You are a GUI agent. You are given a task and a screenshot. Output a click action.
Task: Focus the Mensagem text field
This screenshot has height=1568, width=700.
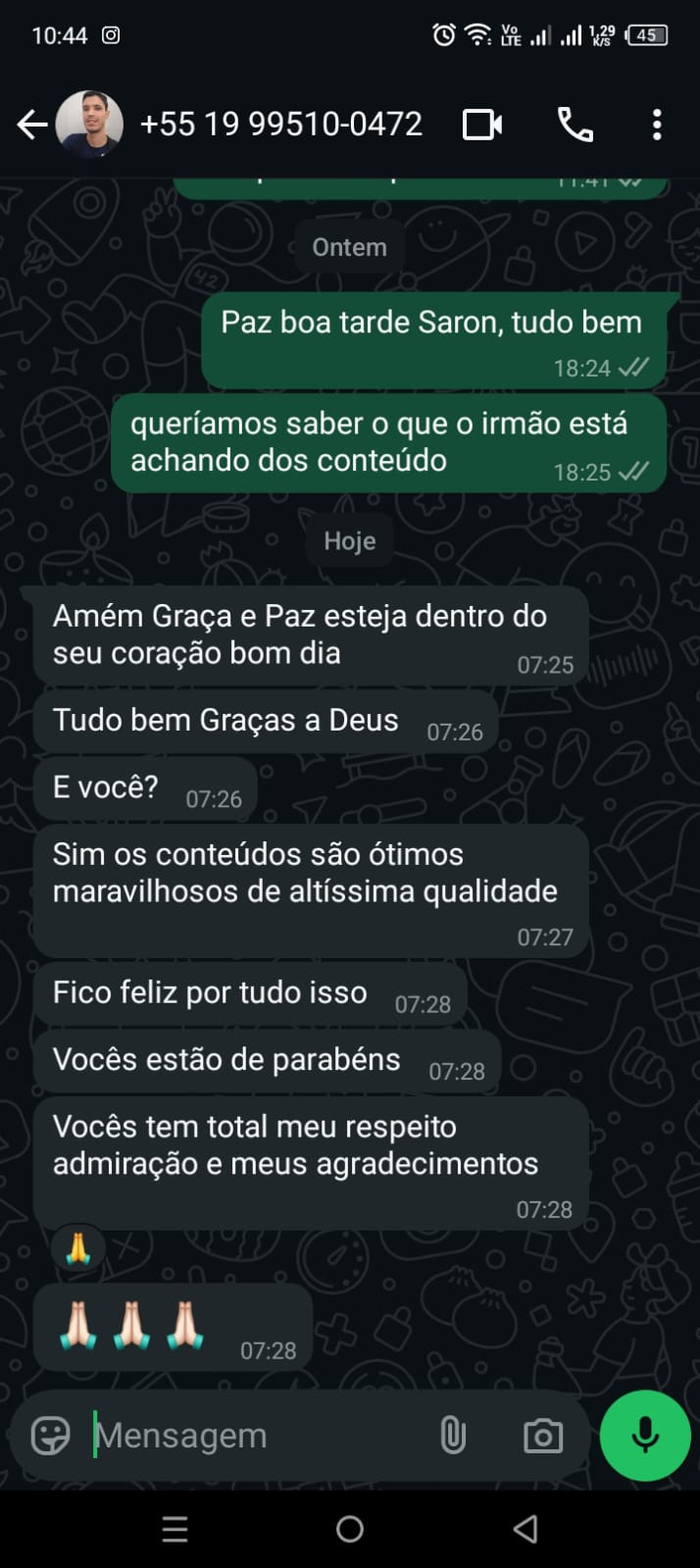255,1436
